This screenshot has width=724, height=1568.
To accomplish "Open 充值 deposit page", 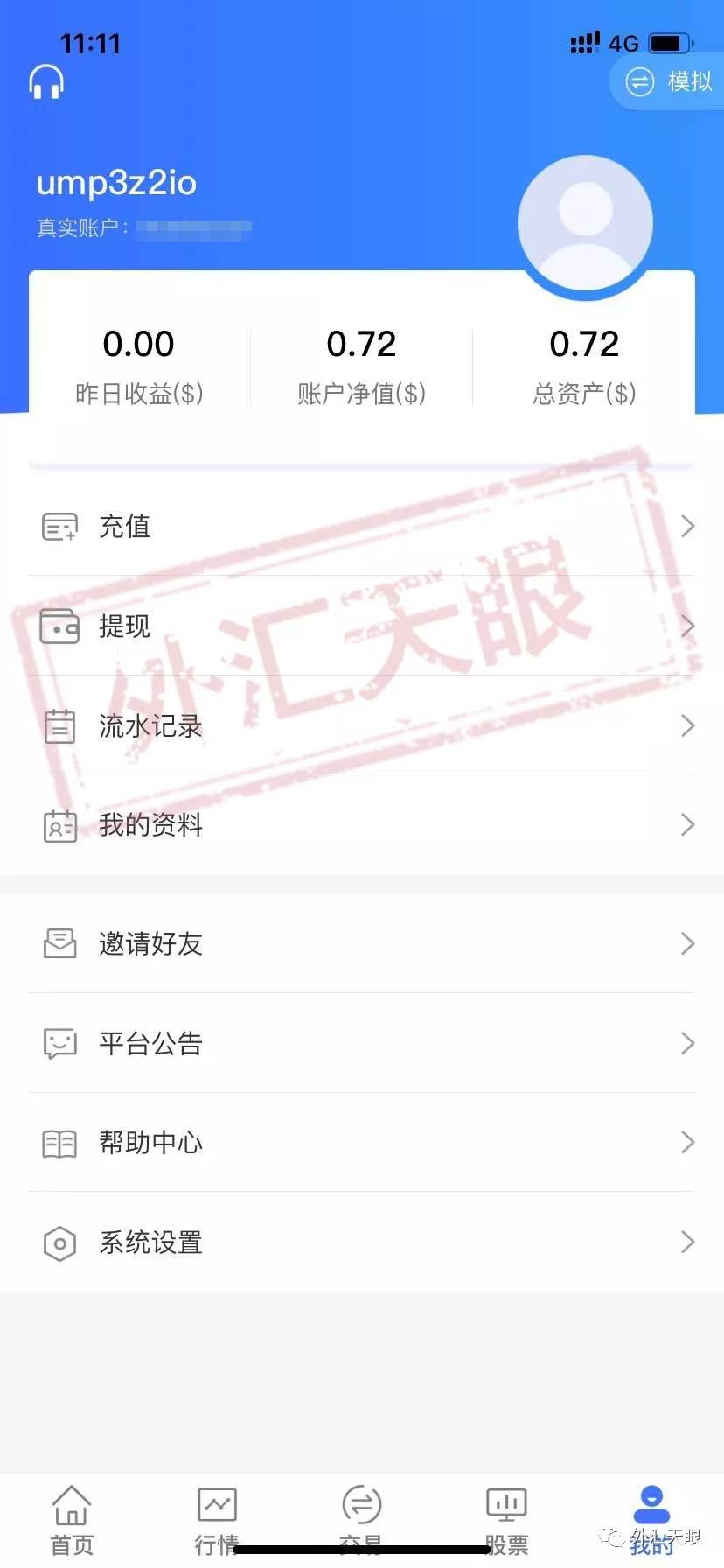I will [362, 526].
